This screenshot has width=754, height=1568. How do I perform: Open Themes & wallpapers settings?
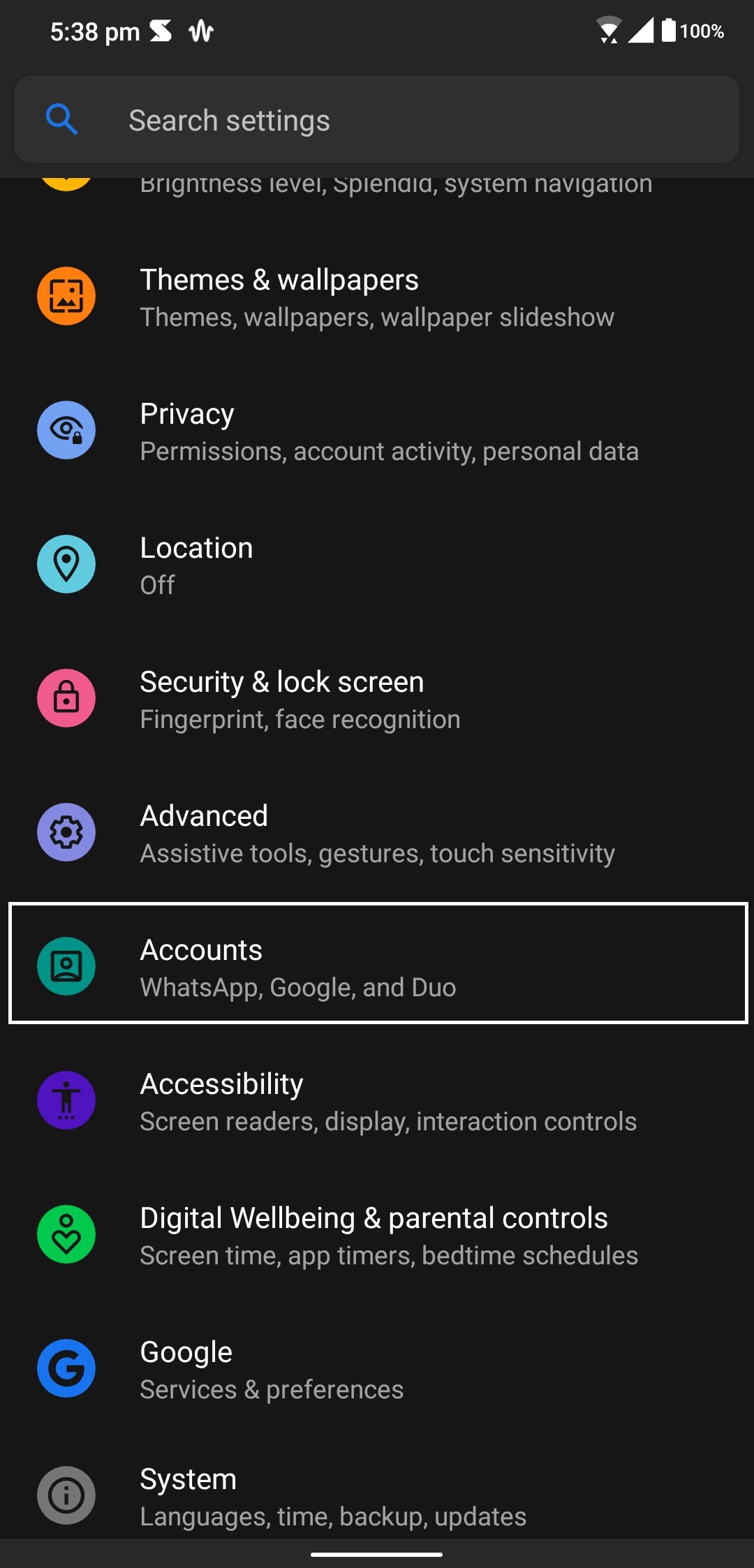click(x=377, y=297)
